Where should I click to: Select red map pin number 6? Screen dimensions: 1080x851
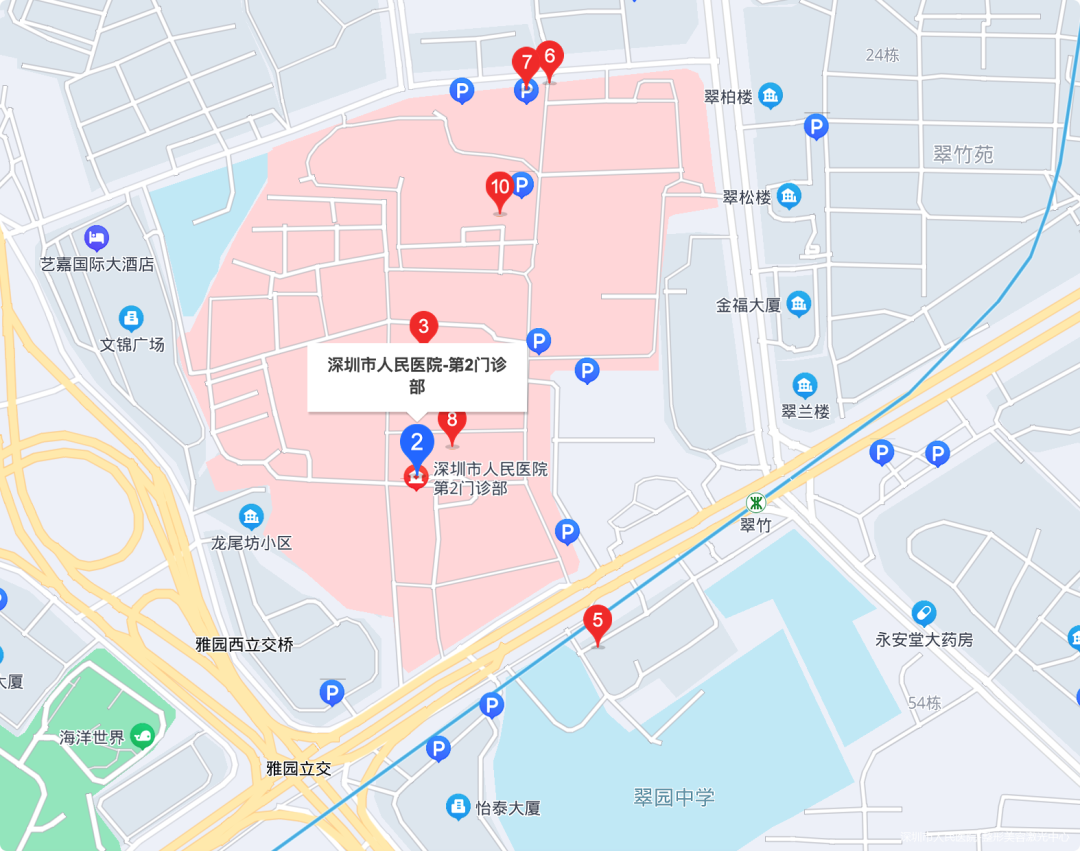point(549,57)
